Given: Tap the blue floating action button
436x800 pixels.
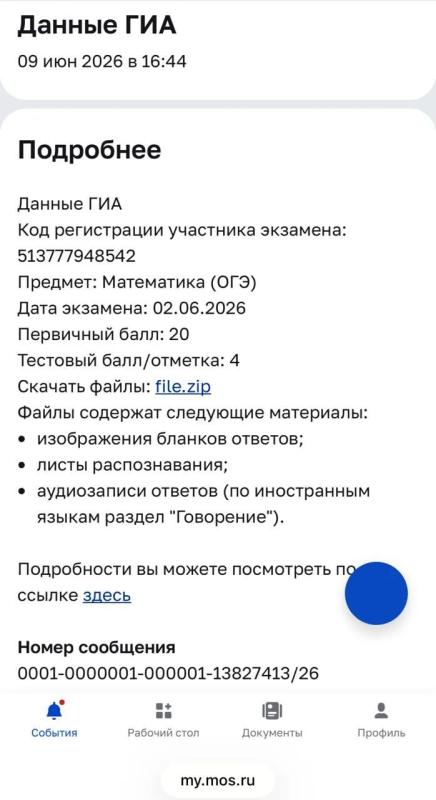Looking at the screenshot, I should click(376, 593).
